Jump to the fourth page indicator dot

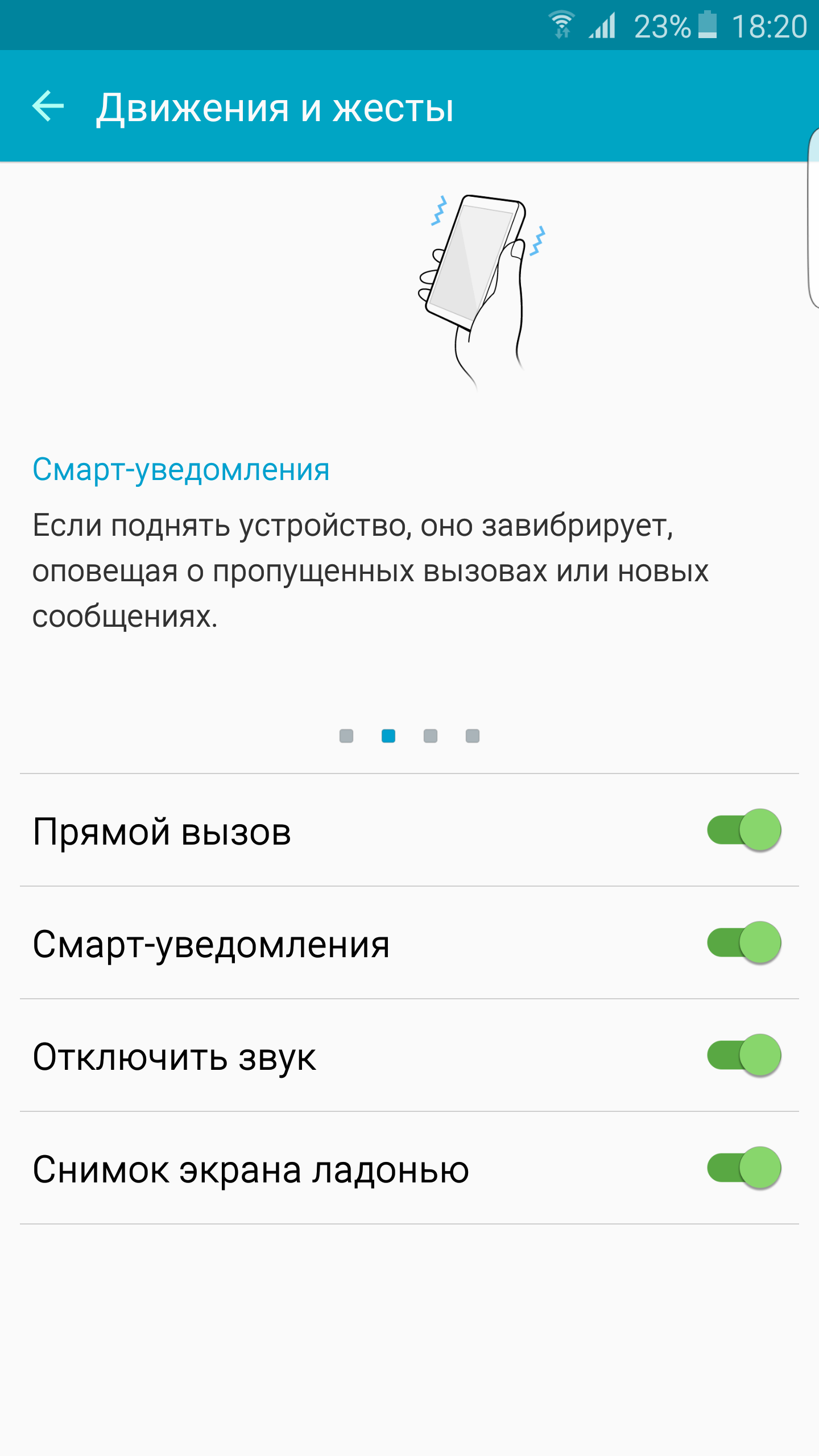[x=473, y=736]
